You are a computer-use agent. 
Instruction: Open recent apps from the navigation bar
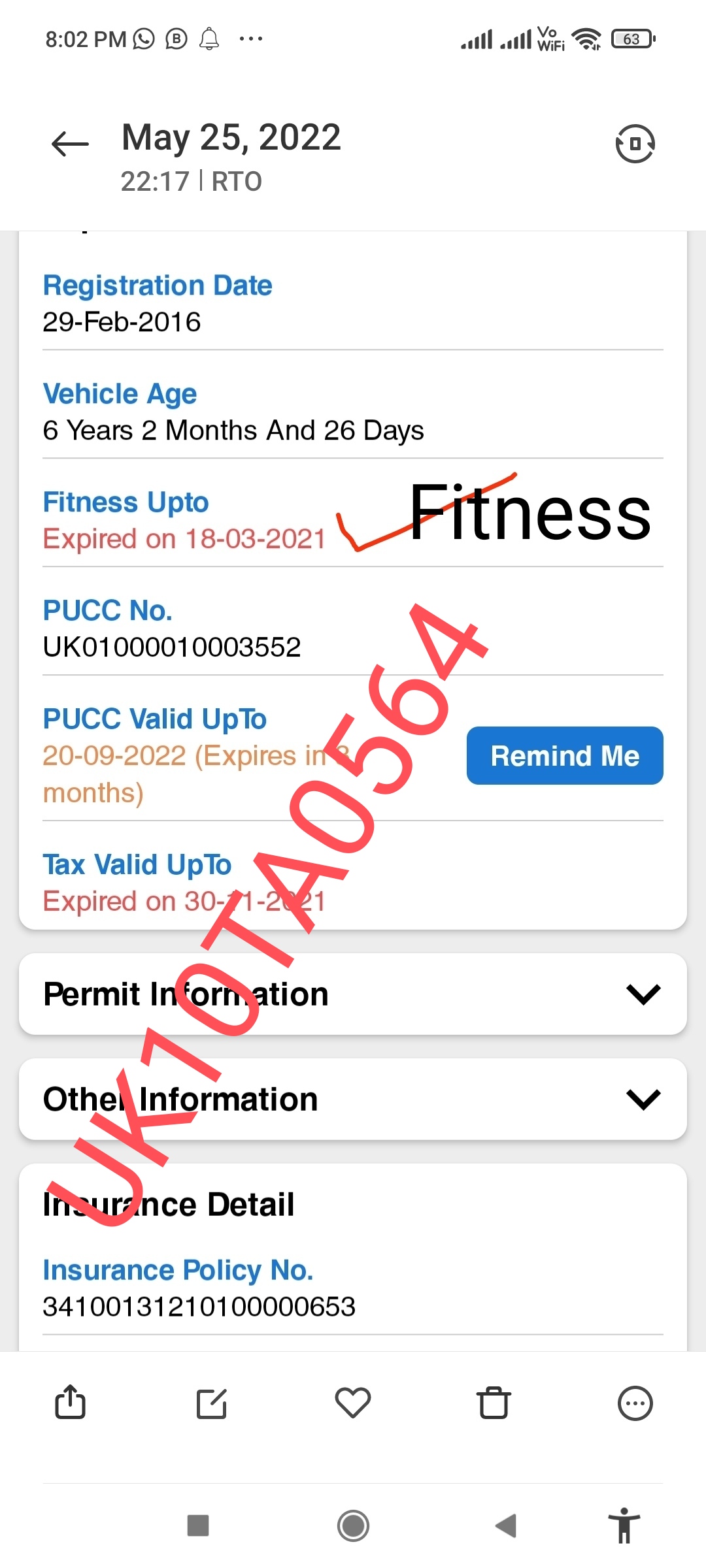pos(198,1526)
